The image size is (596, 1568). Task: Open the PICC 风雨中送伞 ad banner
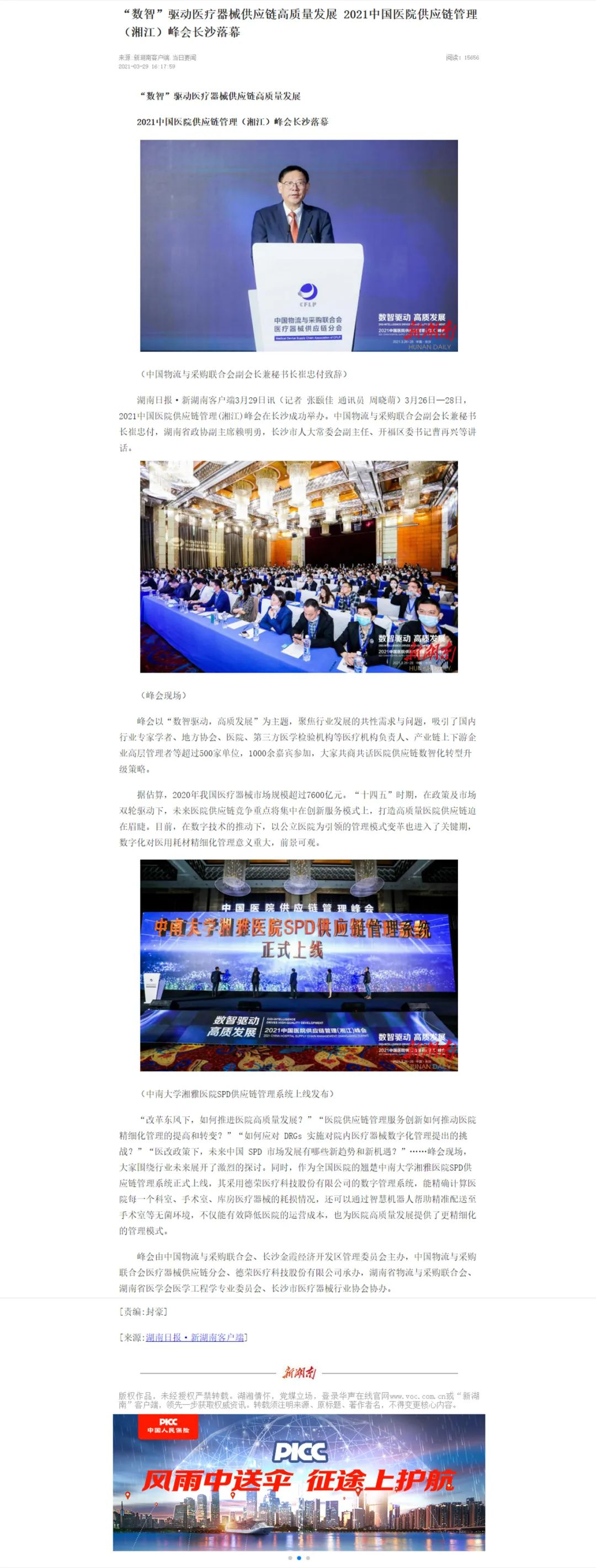click(299, 1482)
